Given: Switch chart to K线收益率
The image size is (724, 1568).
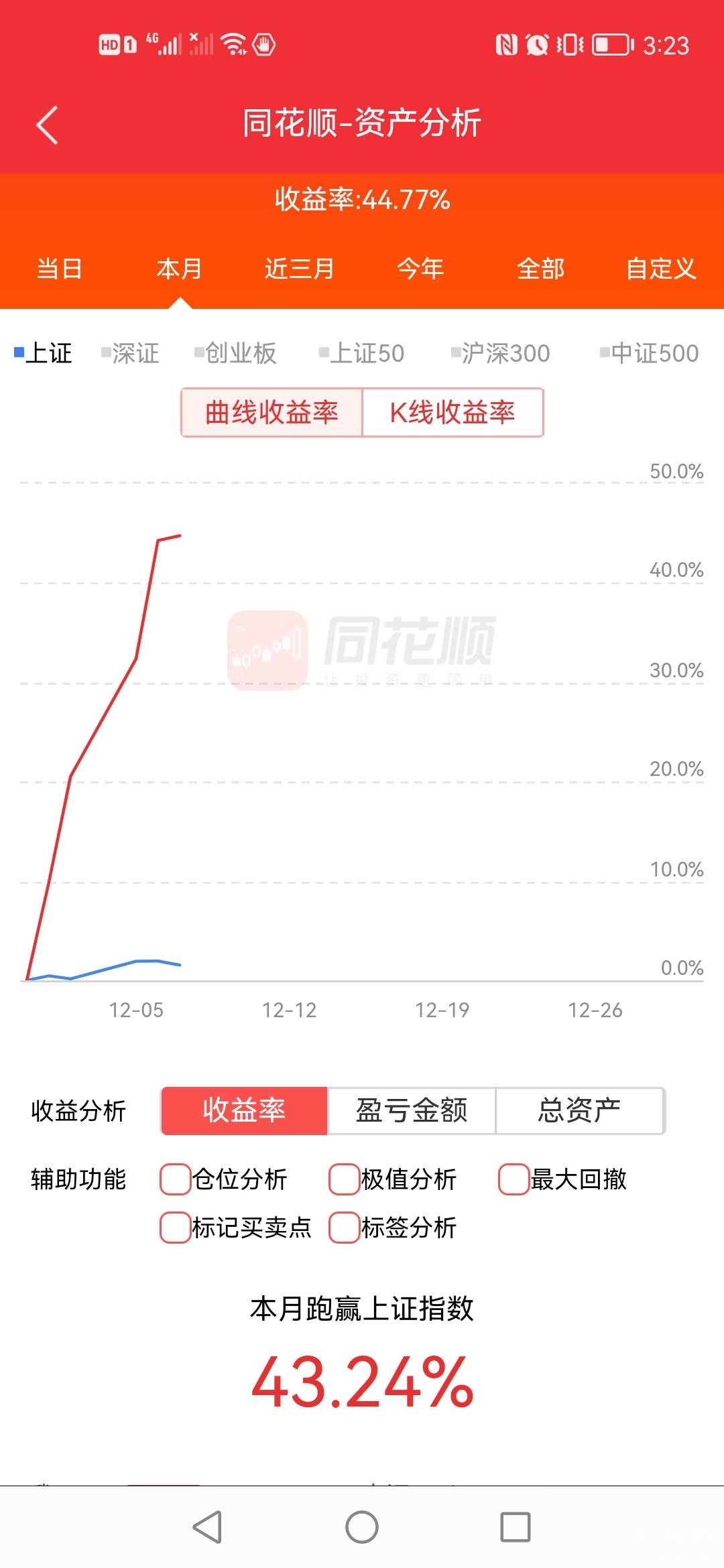Looking at the screenshot, I should pyautogui.click(x=452, y=413).
